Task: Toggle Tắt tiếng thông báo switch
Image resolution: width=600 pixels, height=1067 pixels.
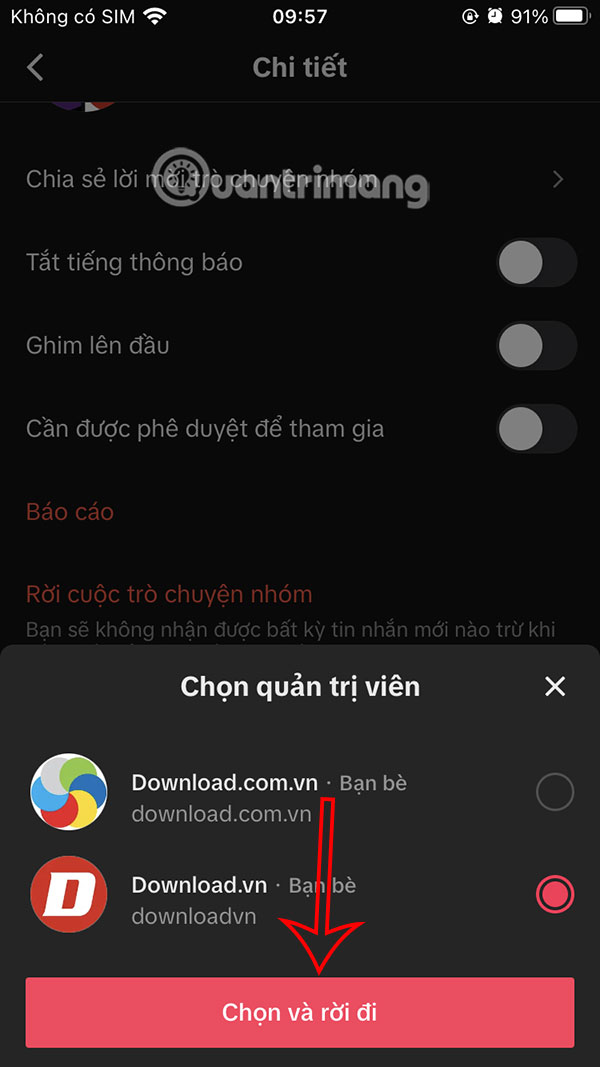Action: 536,263
